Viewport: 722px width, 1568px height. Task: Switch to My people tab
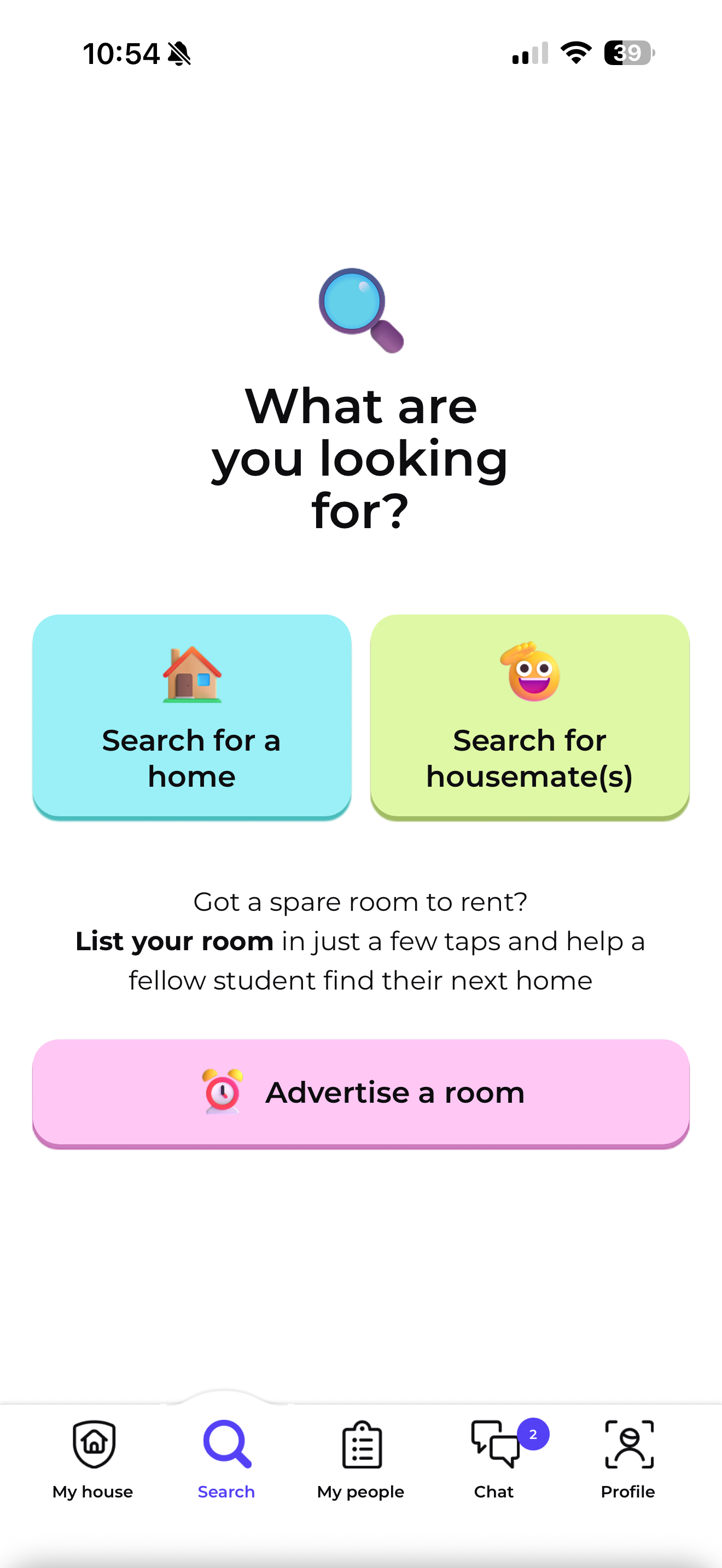click(361, 1459)
